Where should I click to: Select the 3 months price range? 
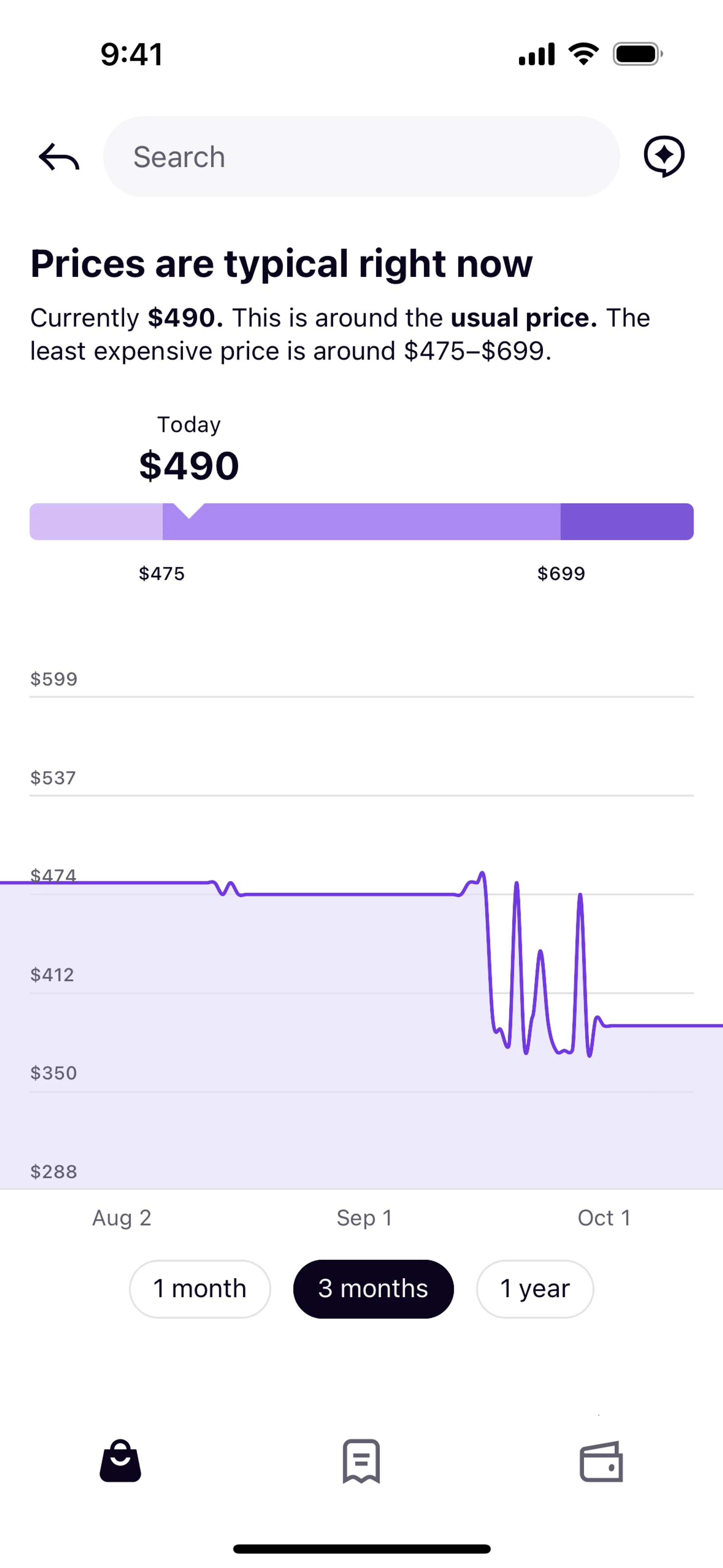[373, 1288]
